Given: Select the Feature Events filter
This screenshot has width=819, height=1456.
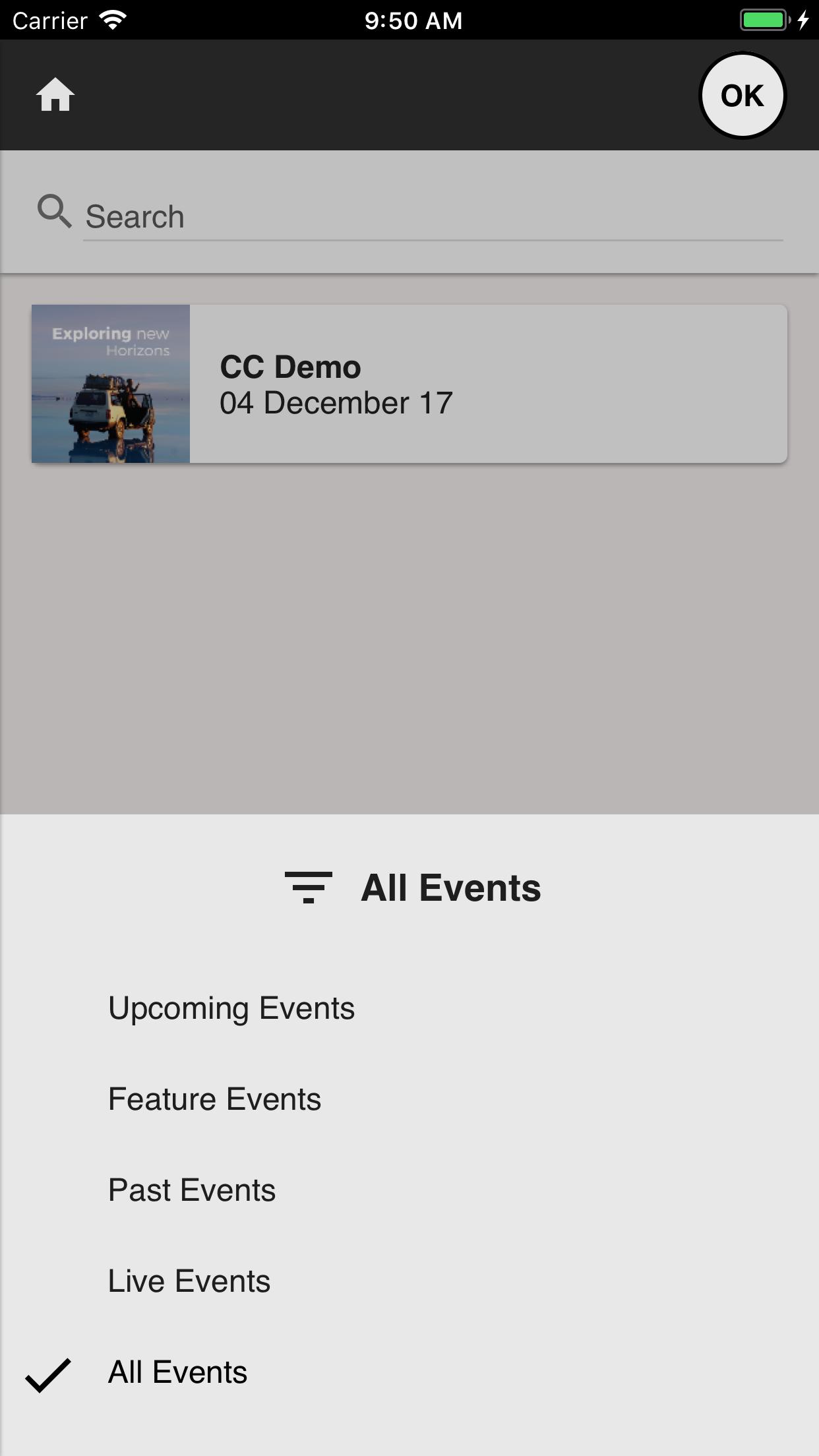Looking at the screenshot, I should tap(214, 1099).
